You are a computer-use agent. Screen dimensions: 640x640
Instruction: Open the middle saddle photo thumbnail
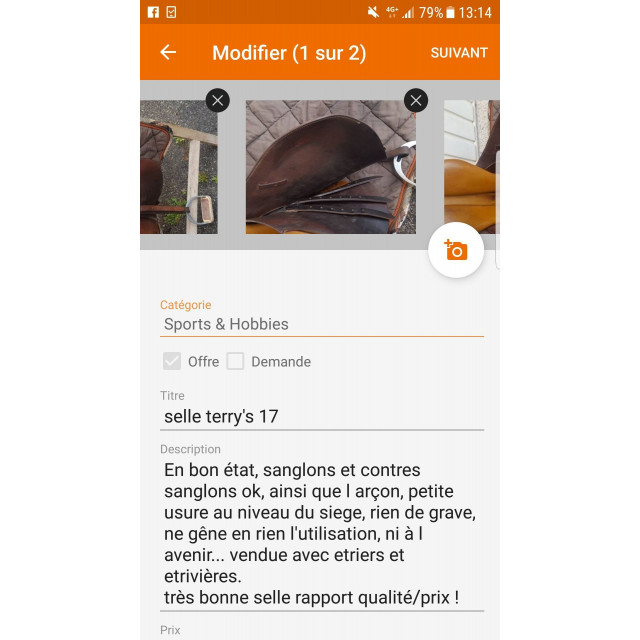point(330,167)
